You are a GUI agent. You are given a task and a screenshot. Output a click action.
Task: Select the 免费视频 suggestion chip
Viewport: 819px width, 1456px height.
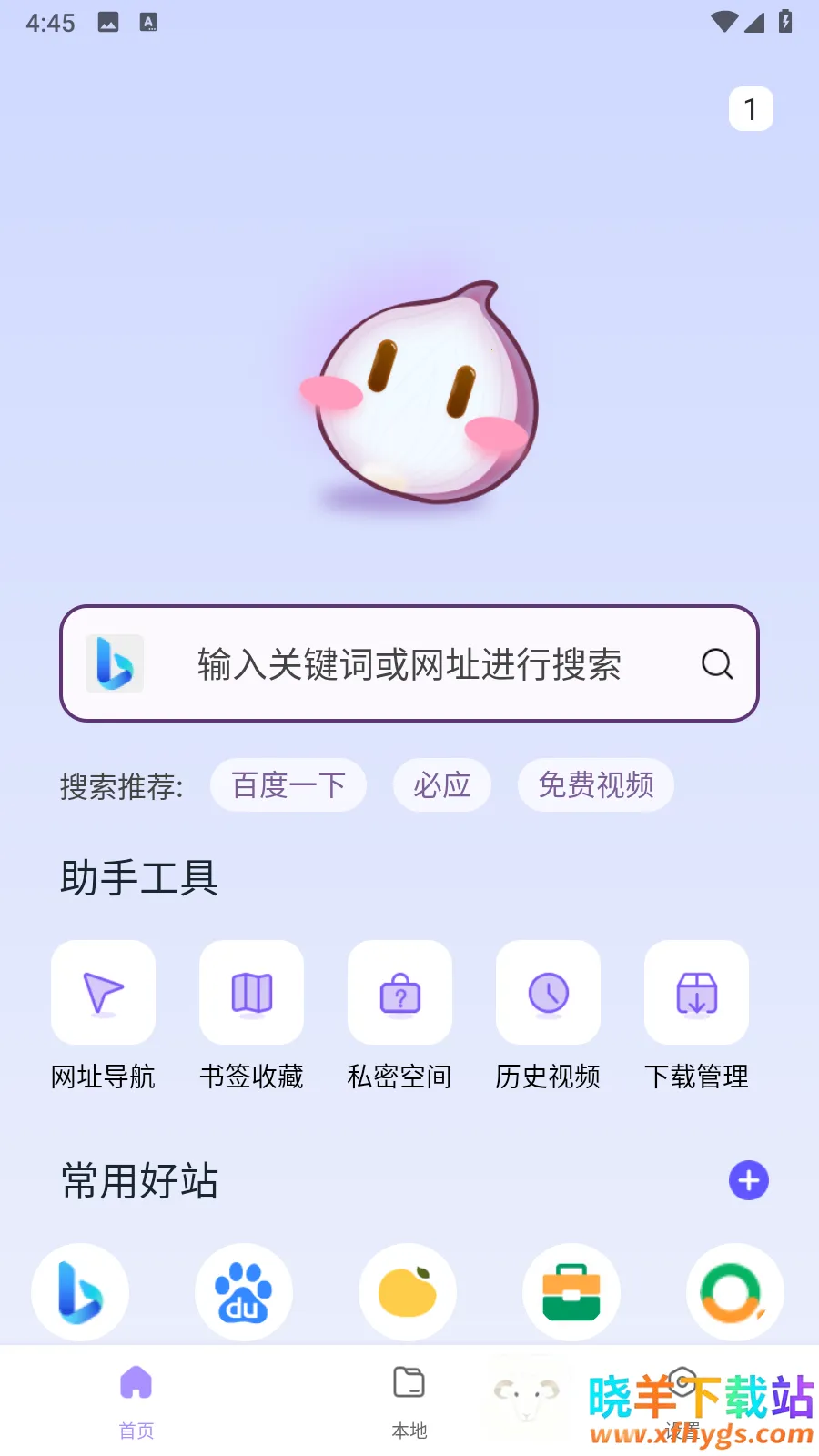[596, 784]
